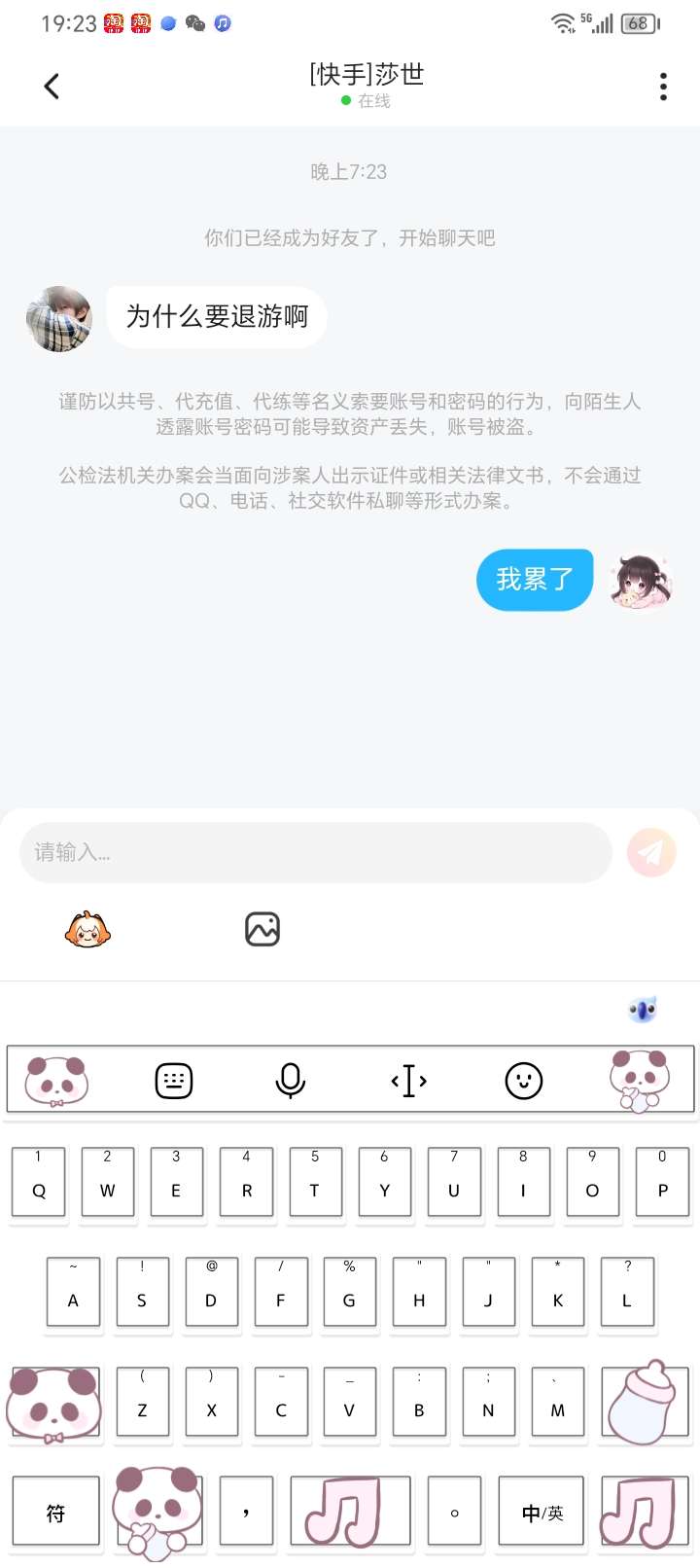Screen dimensions: 700x1568
Task: Open the keyboard smiley emoji panel
Action: click(x=524, y=1081)
